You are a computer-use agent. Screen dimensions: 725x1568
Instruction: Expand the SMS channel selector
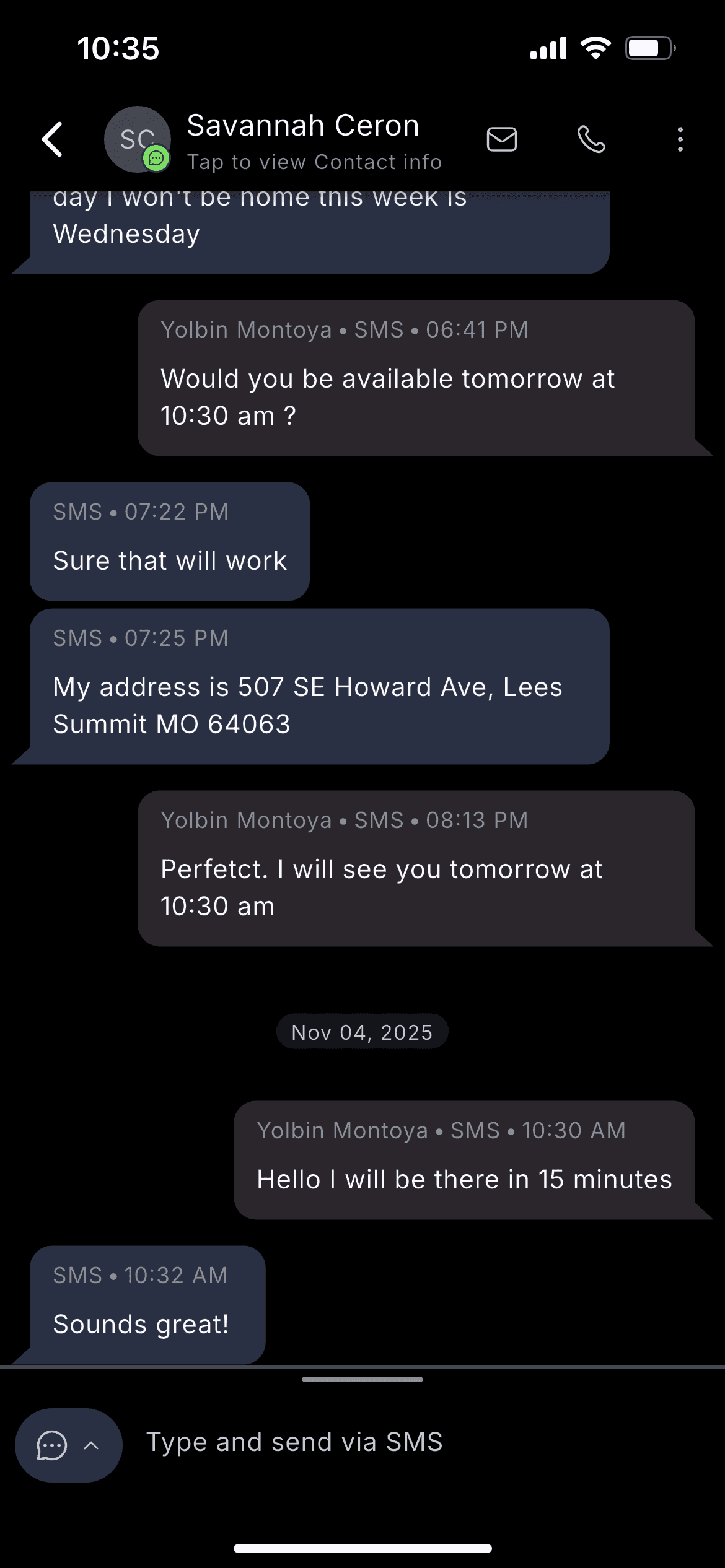pyautogui.click(x=68, y=1445)
